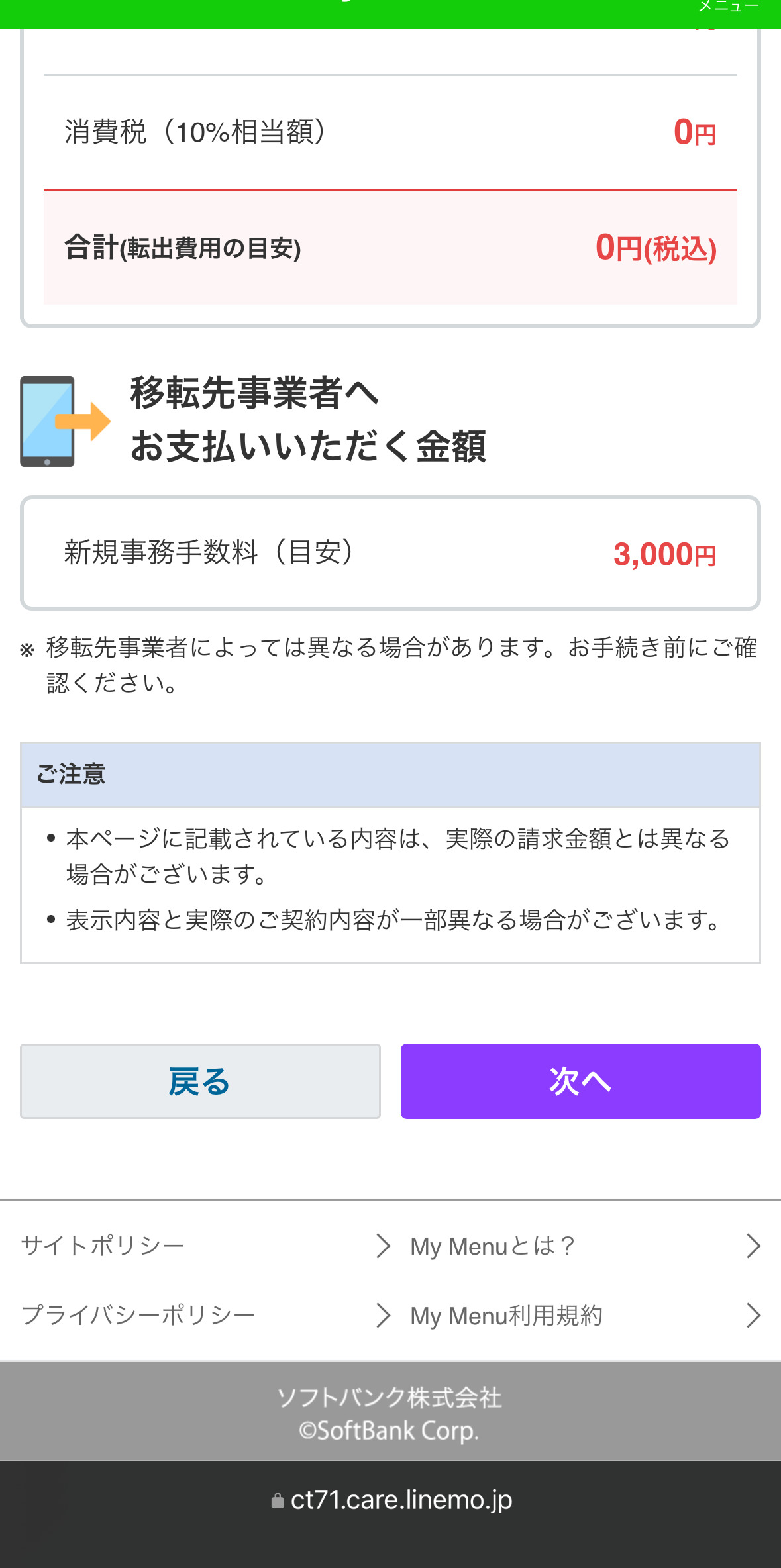Open My Menuとは？ link
Screen dimensions: 781x1568
[x=586, y=1246]
